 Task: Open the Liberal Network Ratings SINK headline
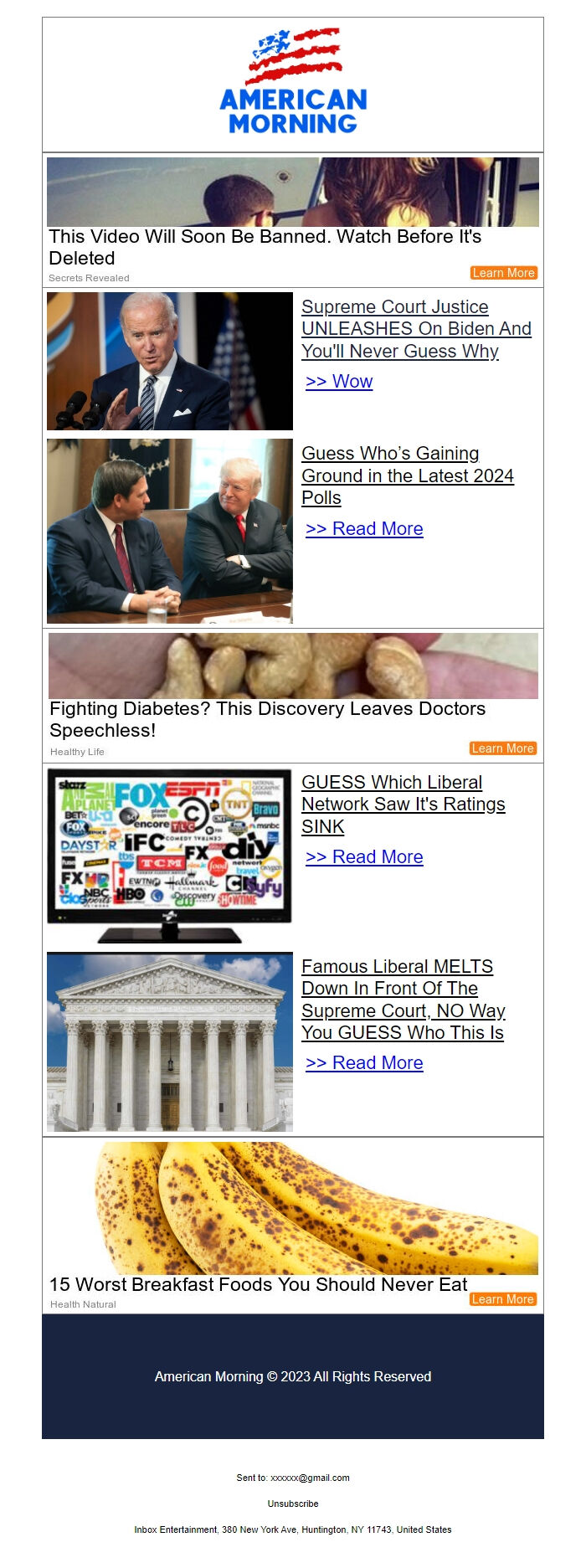coord(403,805)
